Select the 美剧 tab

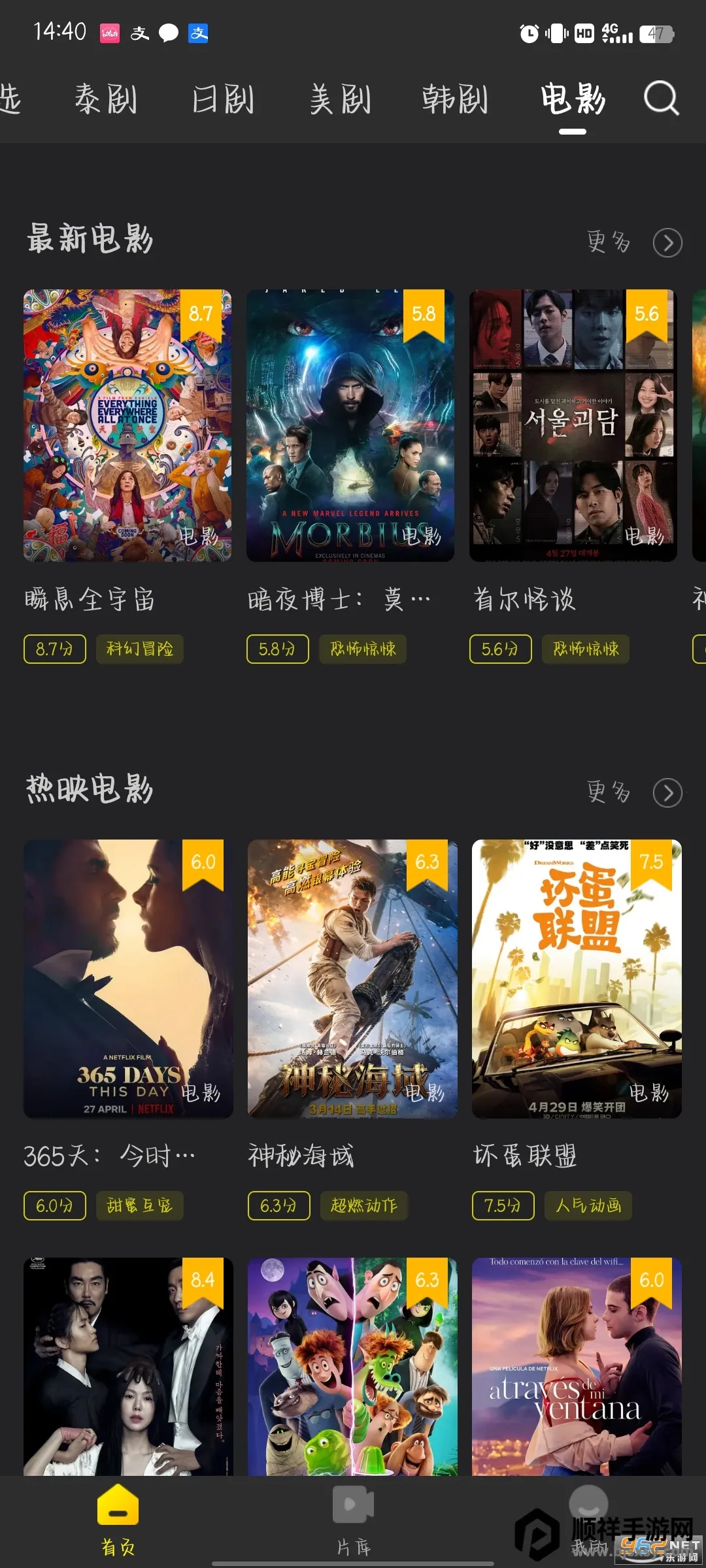[x=340, y=100]
